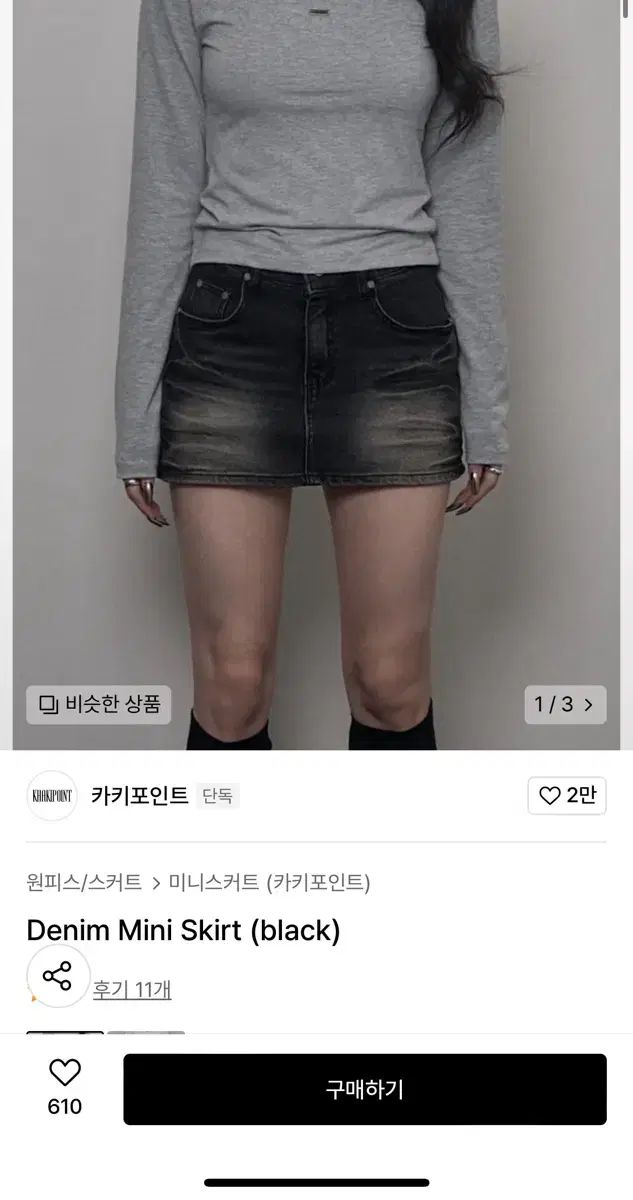
Task: Share this denim mini skirt
Action: point(58,976)
